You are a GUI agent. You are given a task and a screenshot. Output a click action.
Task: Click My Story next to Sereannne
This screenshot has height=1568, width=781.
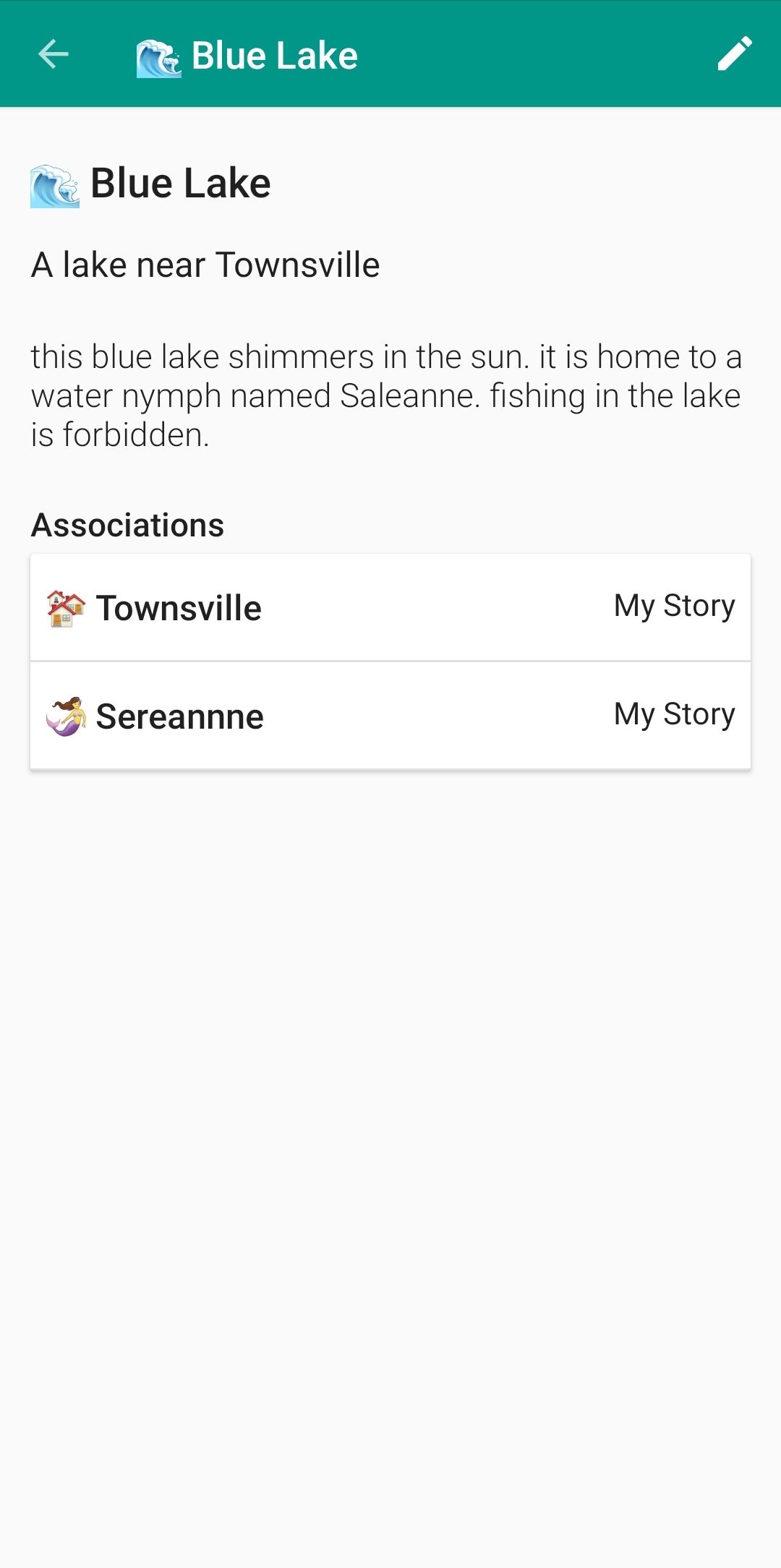point(674,714)
